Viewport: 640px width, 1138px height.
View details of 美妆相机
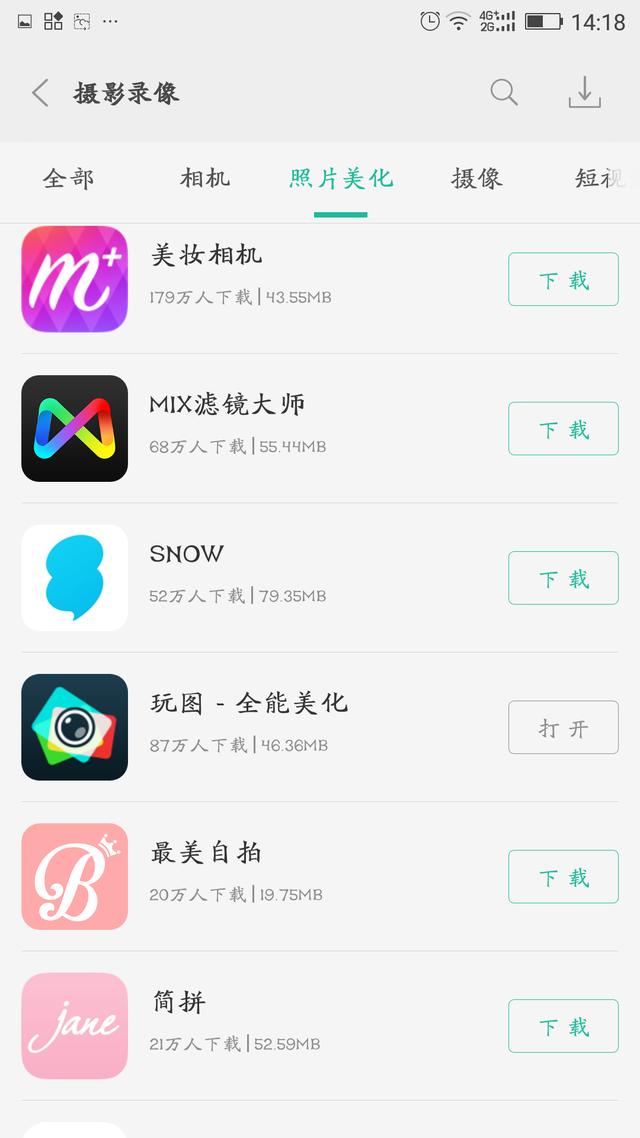pos(207,256)
